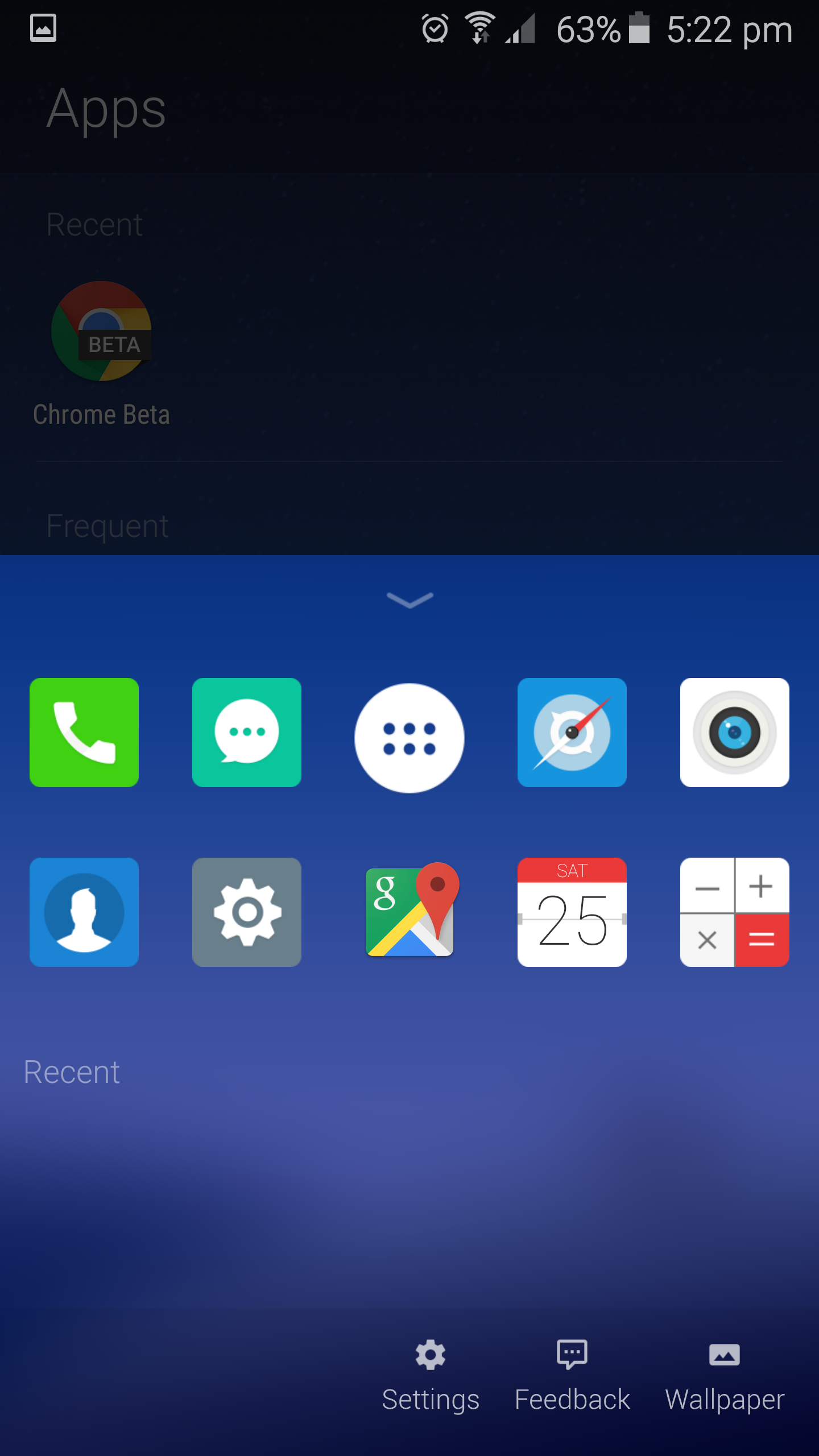This screenshot has width=819, height=1456.
Task: Send Feedback
Action: coord(572,1376)
